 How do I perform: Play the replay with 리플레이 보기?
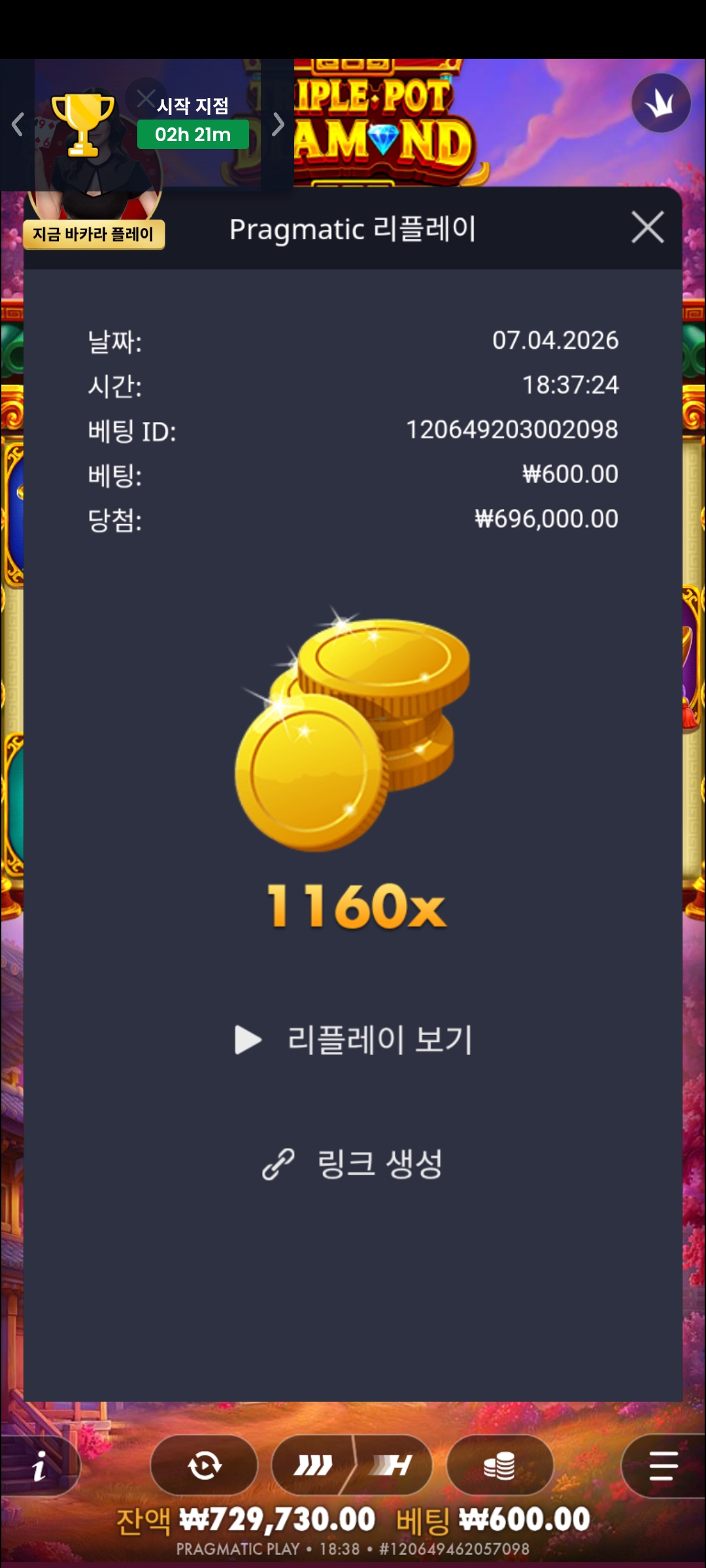pyautogui.click(x=354, y=1039)
